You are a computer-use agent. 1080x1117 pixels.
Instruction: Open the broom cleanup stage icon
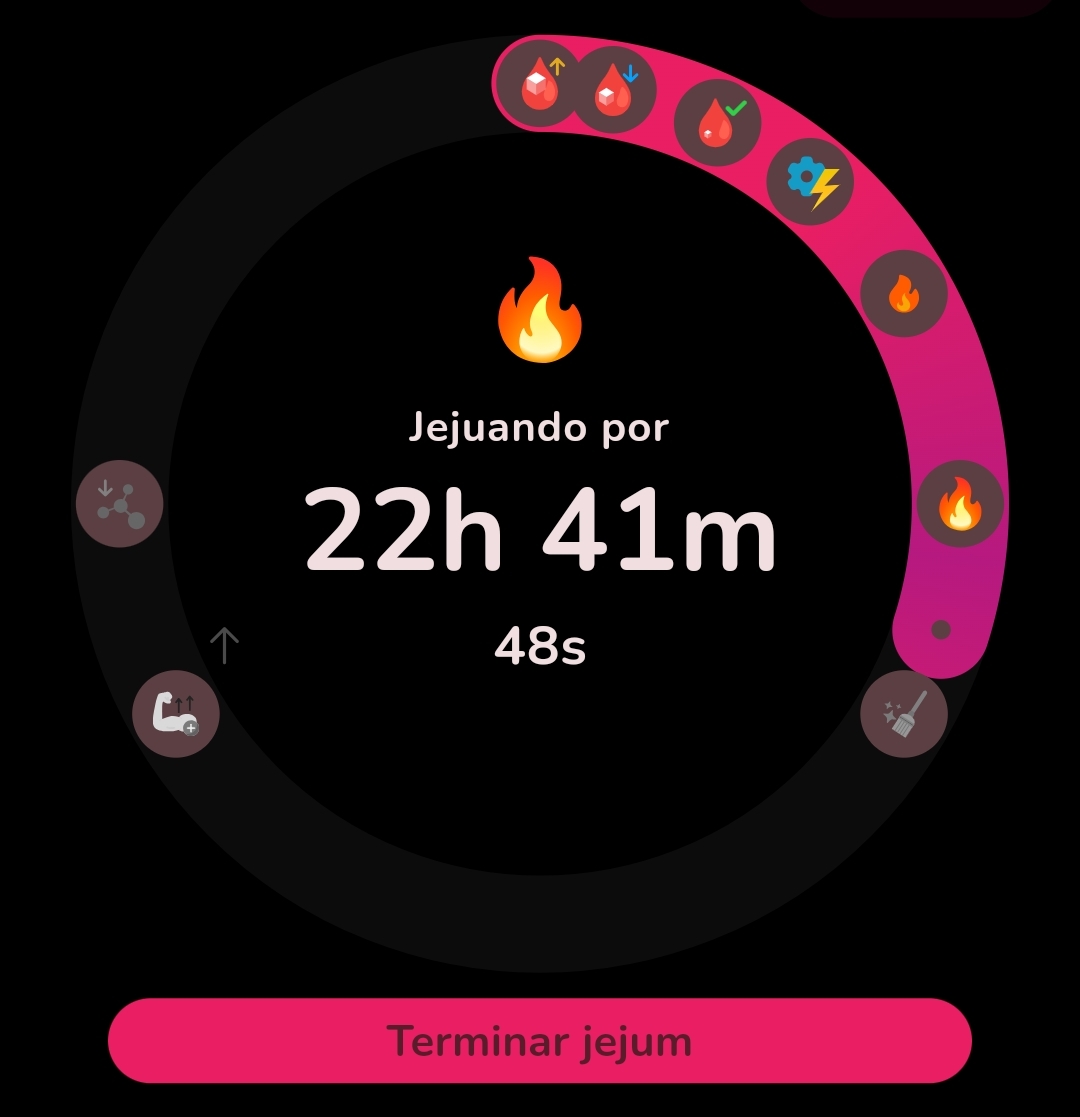pyautogui.click(x=904, y=713)
